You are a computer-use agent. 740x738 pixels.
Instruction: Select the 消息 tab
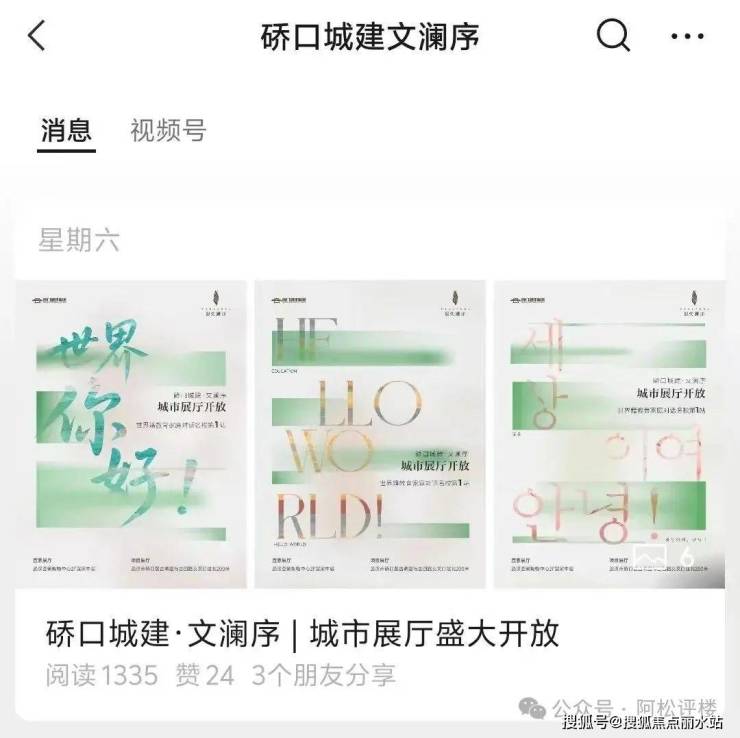66,130
